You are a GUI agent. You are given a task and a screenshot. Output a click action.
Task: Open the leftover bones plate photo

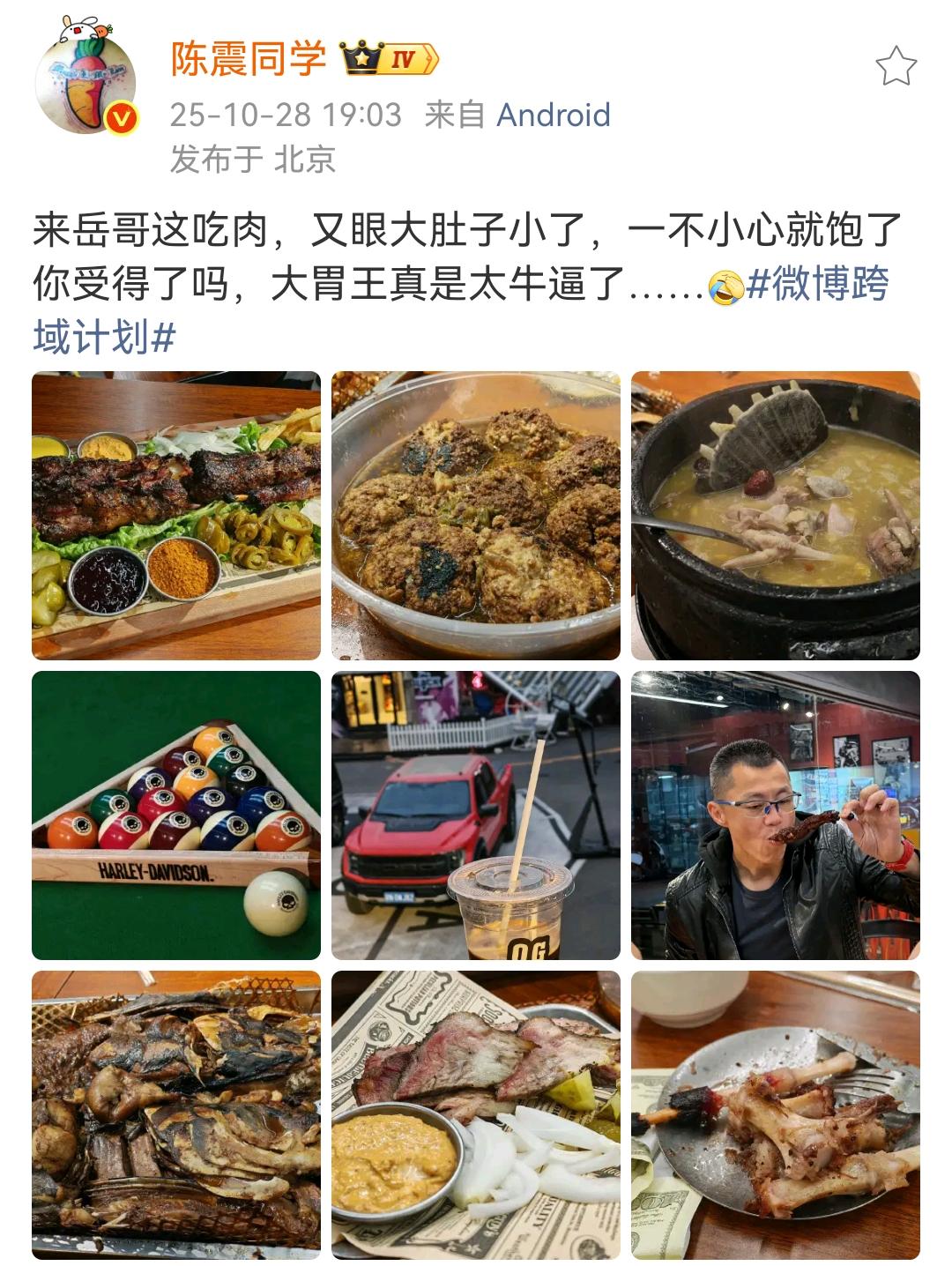pos(777,1115)
